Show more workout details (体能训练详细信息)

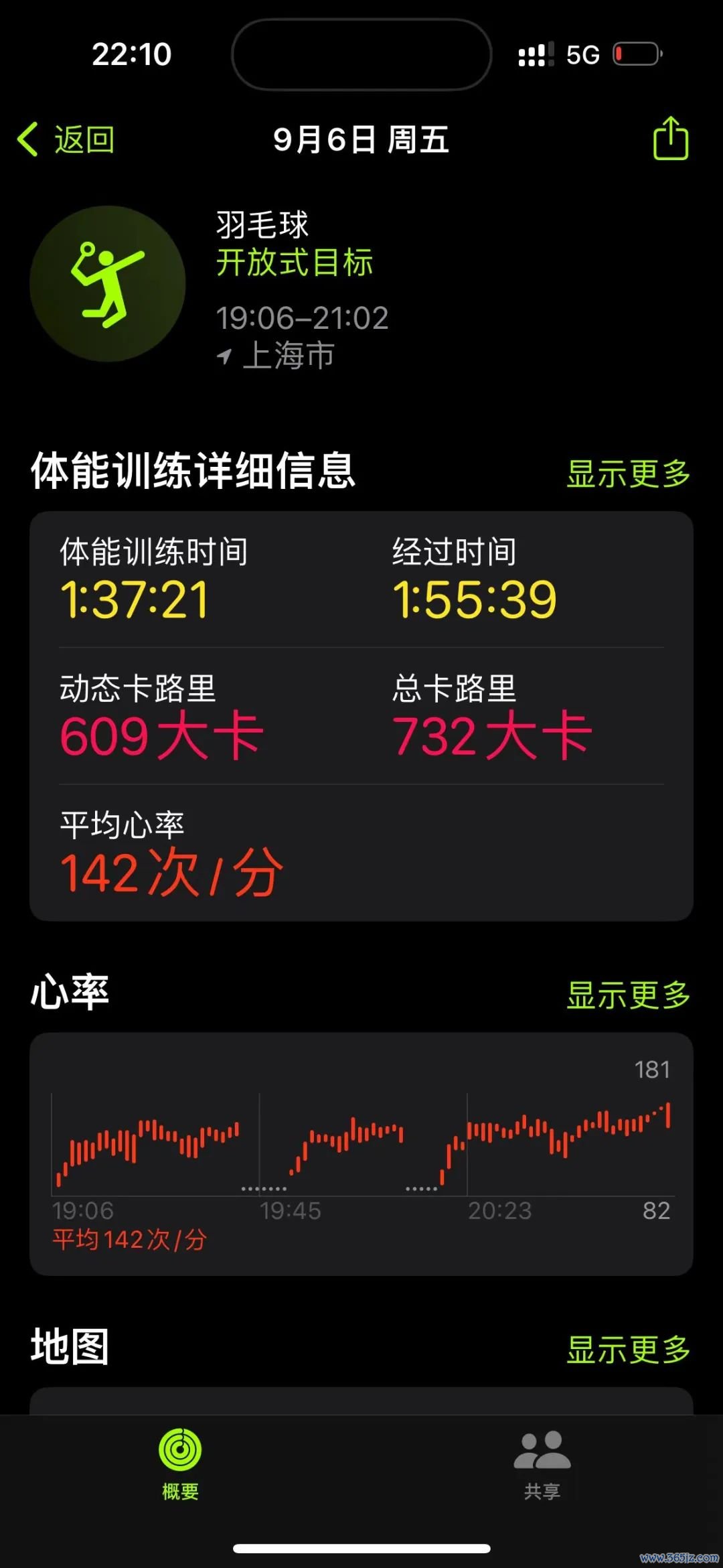tap(628, 474)
